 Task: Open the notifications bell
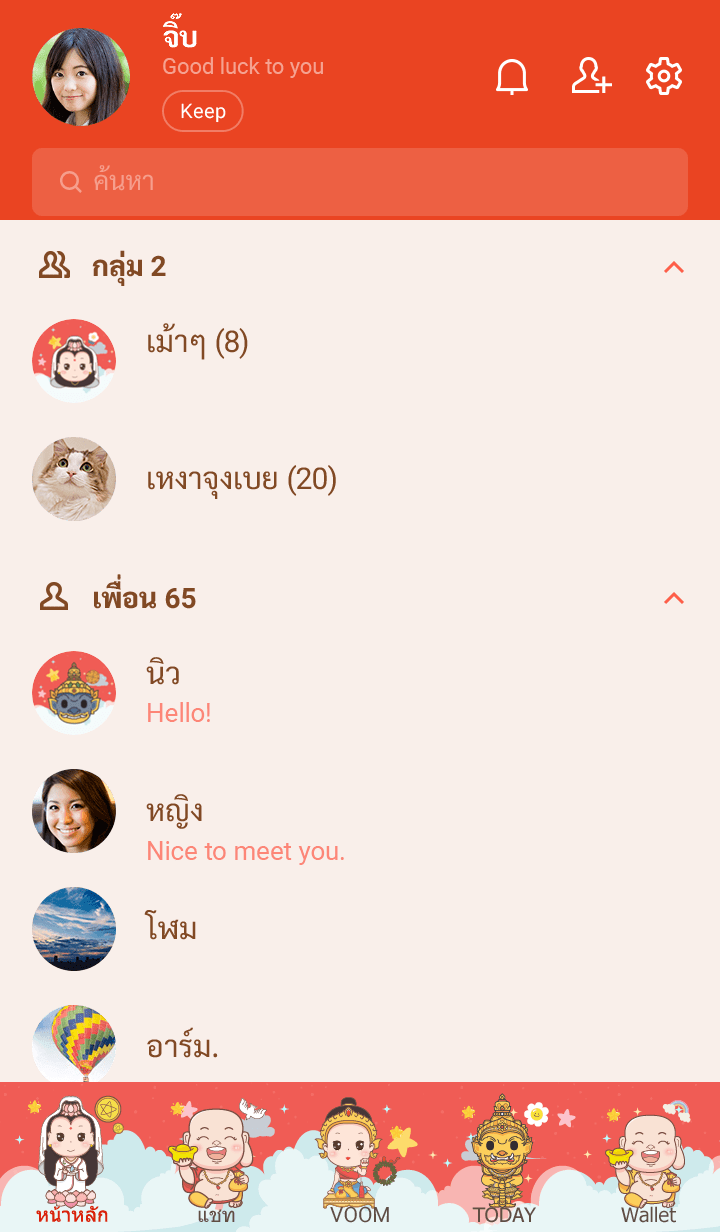click(512, 77)
